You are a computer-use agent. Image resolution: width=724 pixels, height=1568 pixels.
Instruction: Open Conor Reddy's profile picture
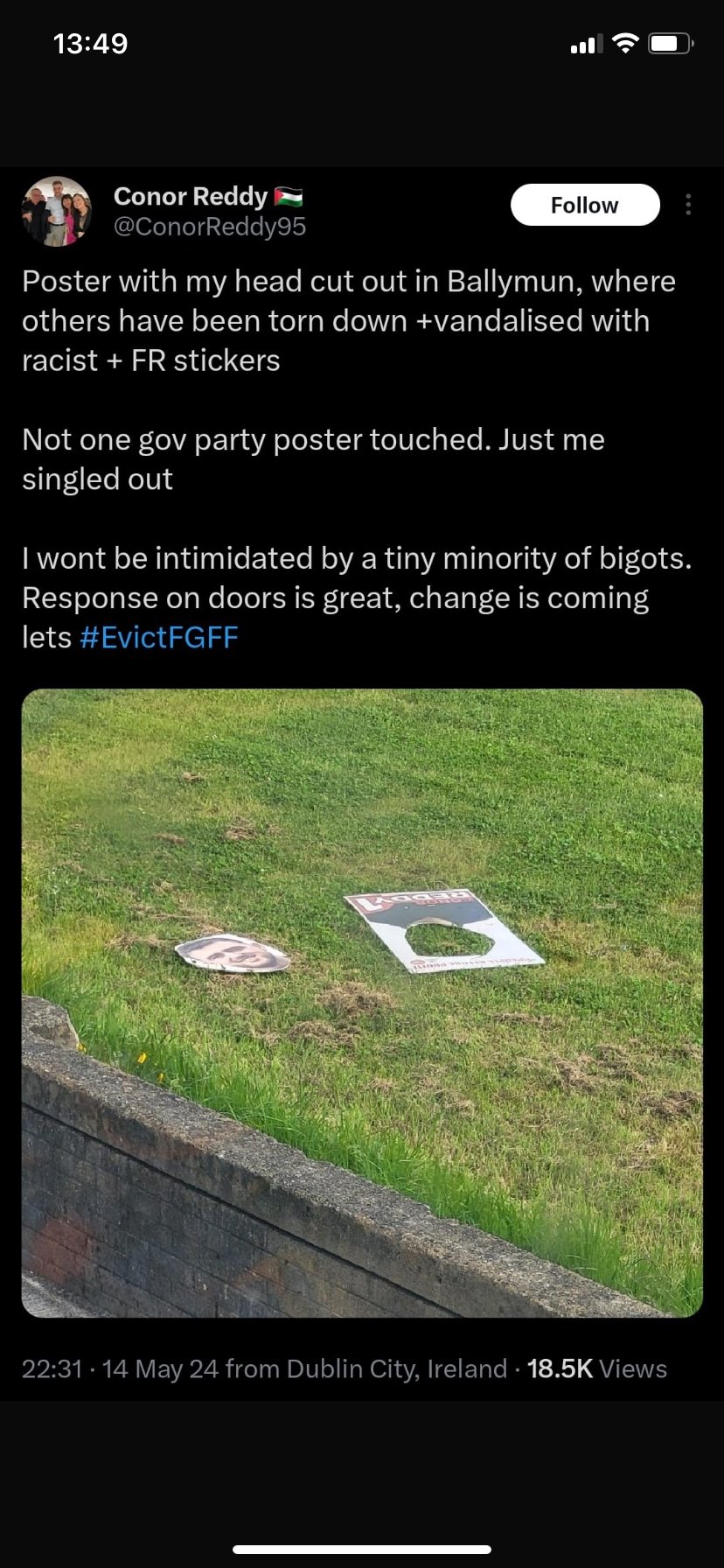coord(56,211)
